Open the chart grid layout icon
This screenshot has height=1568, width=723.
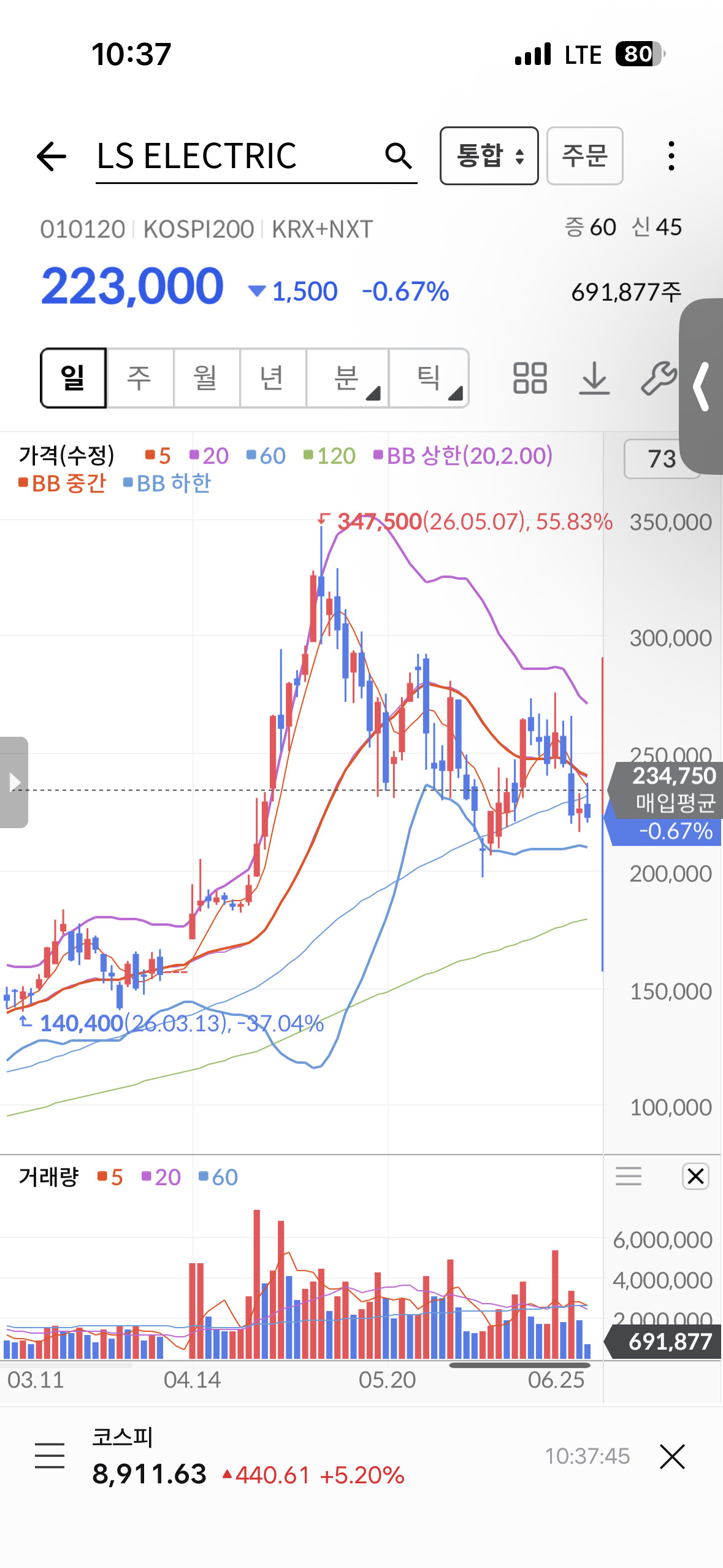pyautogui.click(x=530, y=378)
